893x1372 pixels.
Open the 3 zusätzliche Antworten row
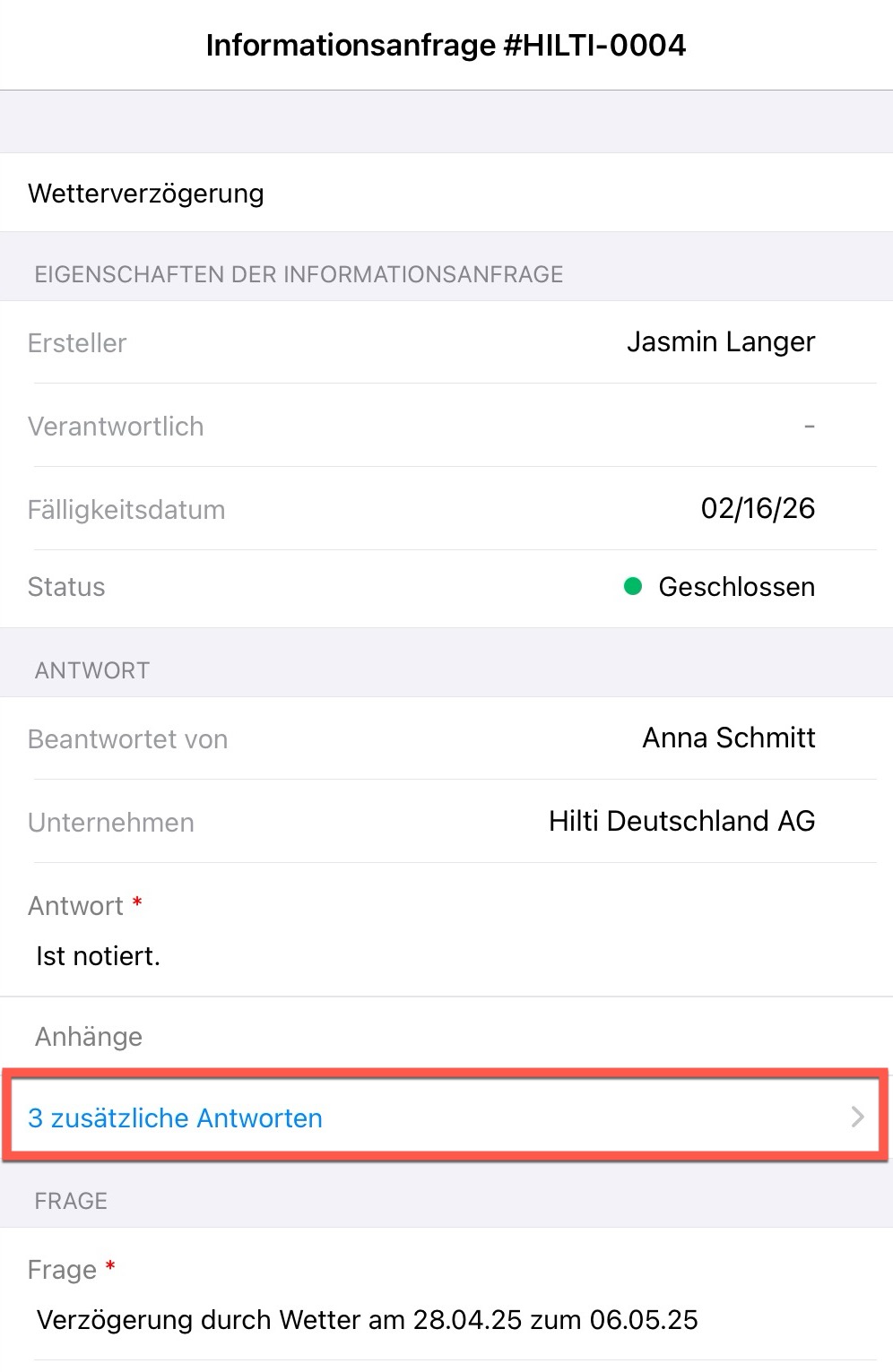445,1117
